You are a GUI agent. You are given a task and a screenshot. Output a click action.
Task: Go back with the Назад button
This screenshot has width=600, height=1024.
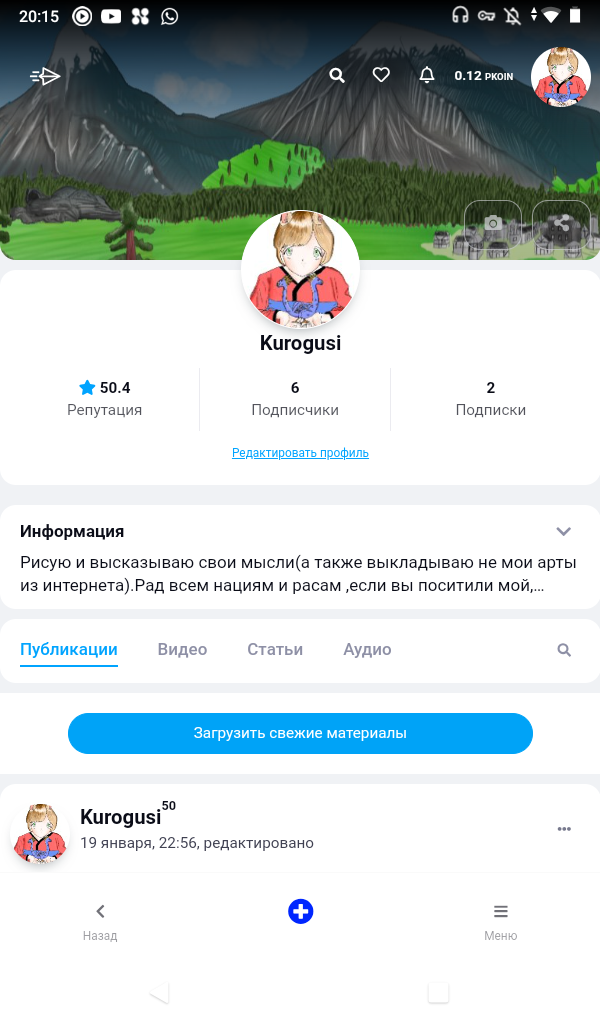(x=100, y=920)
